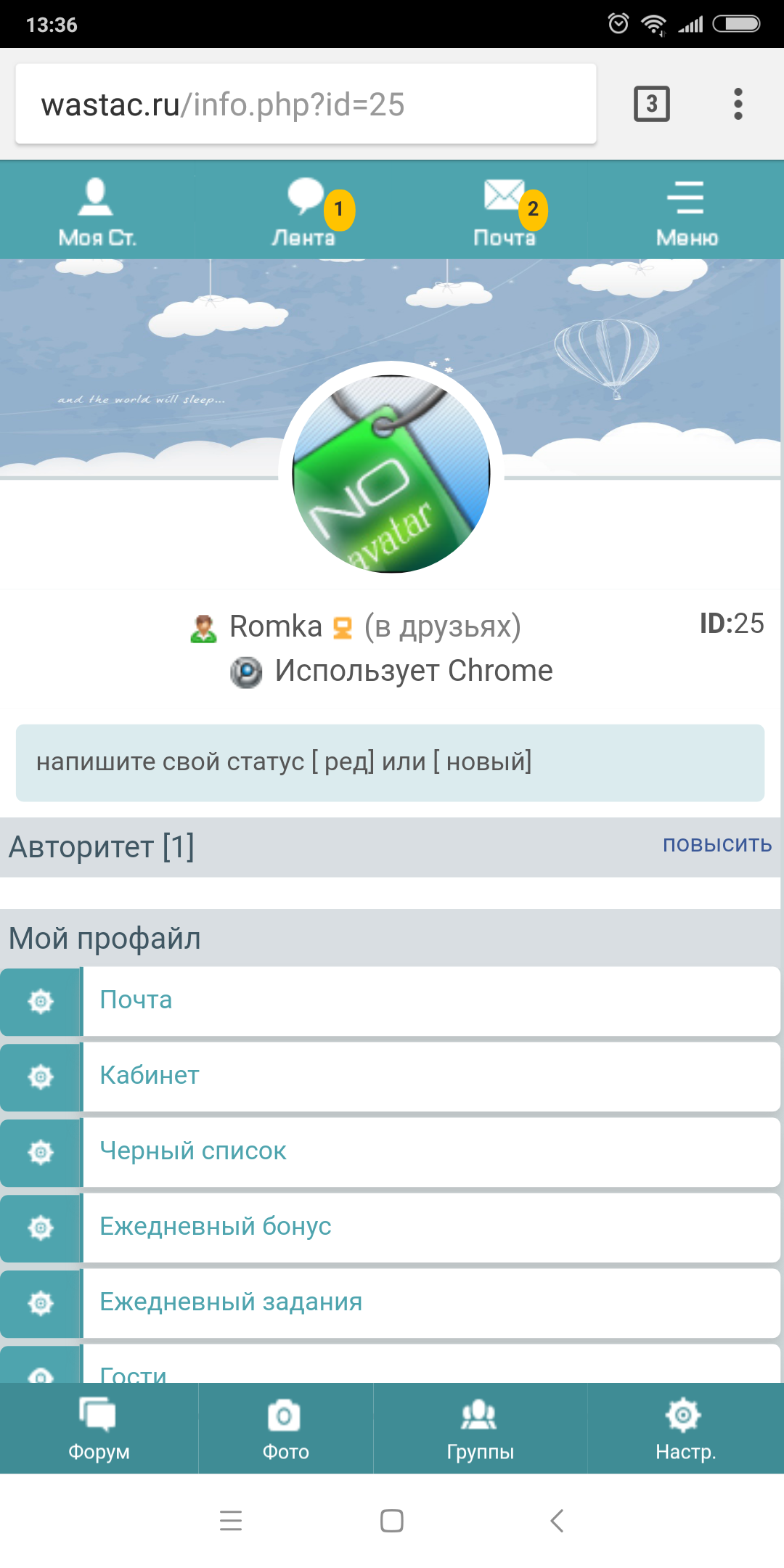Tap повысить to raise authority
Viewport: 784px width, 1568px height.
click(x=716, y=844)
